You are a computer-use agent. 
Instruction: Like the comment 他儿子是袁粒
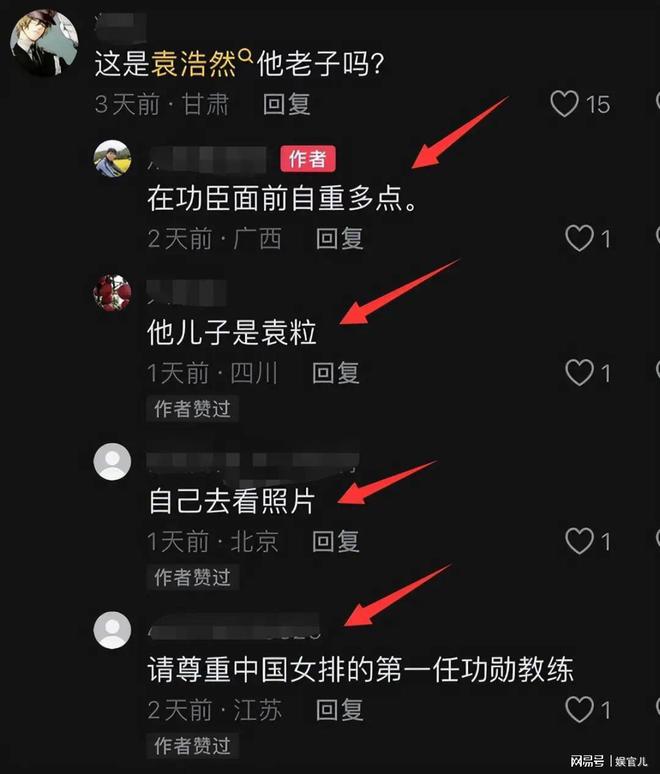point(580,373)
